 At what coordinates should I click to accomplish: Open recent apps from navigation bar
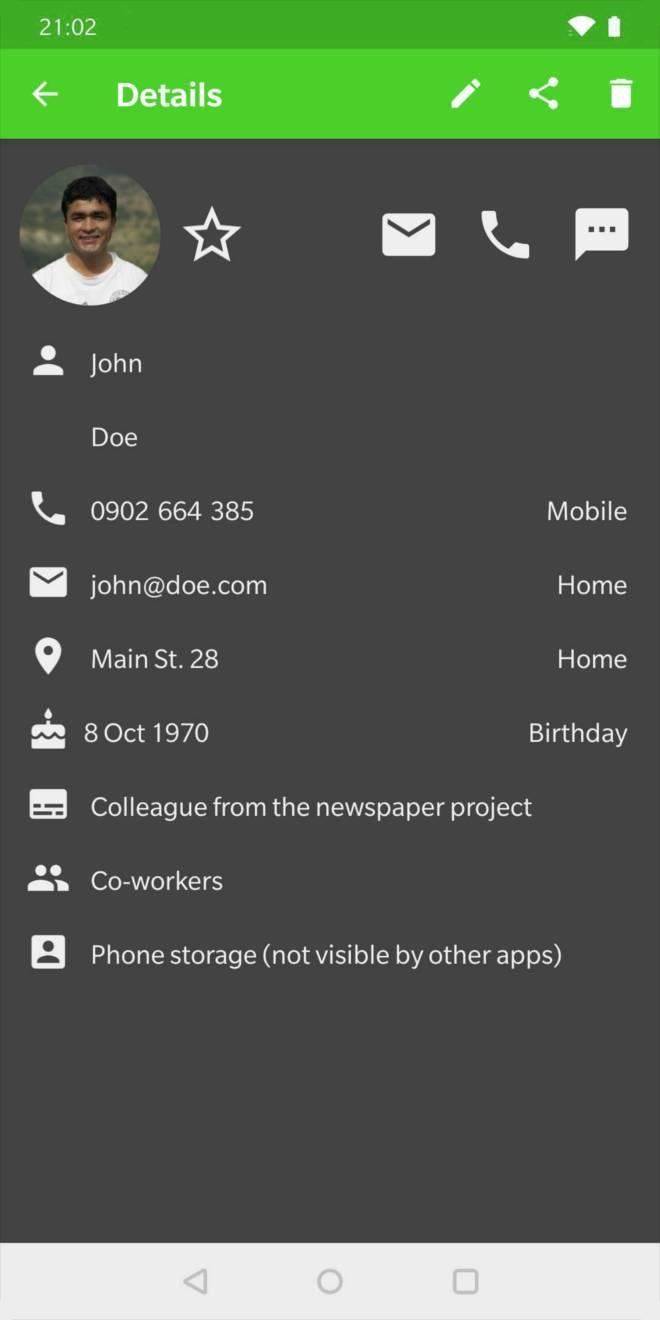[x=465, y=1281]
